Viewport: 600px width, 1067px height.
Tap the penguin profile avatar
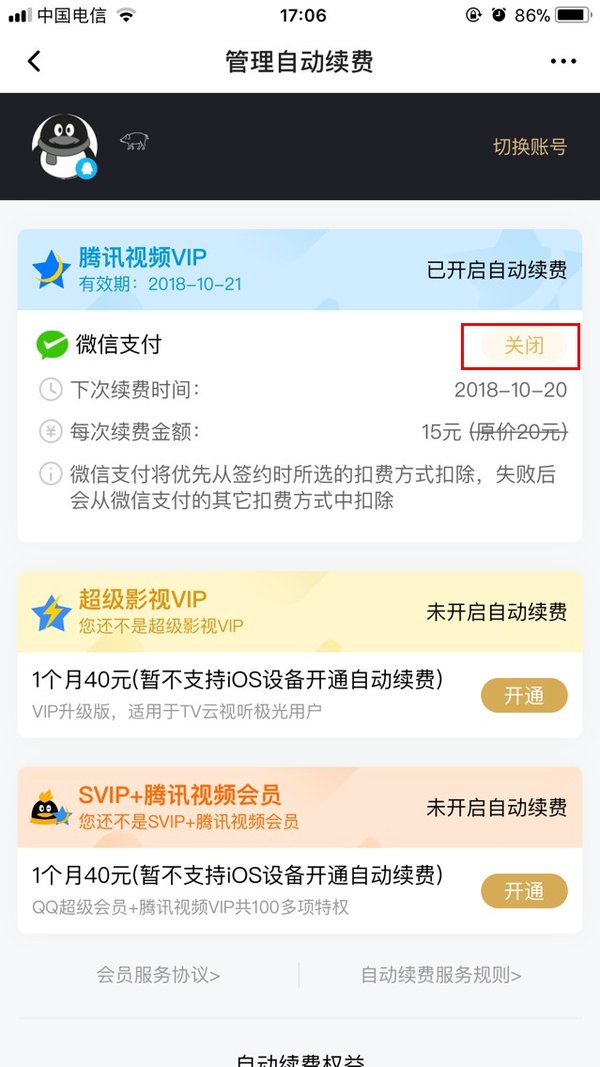64,147
